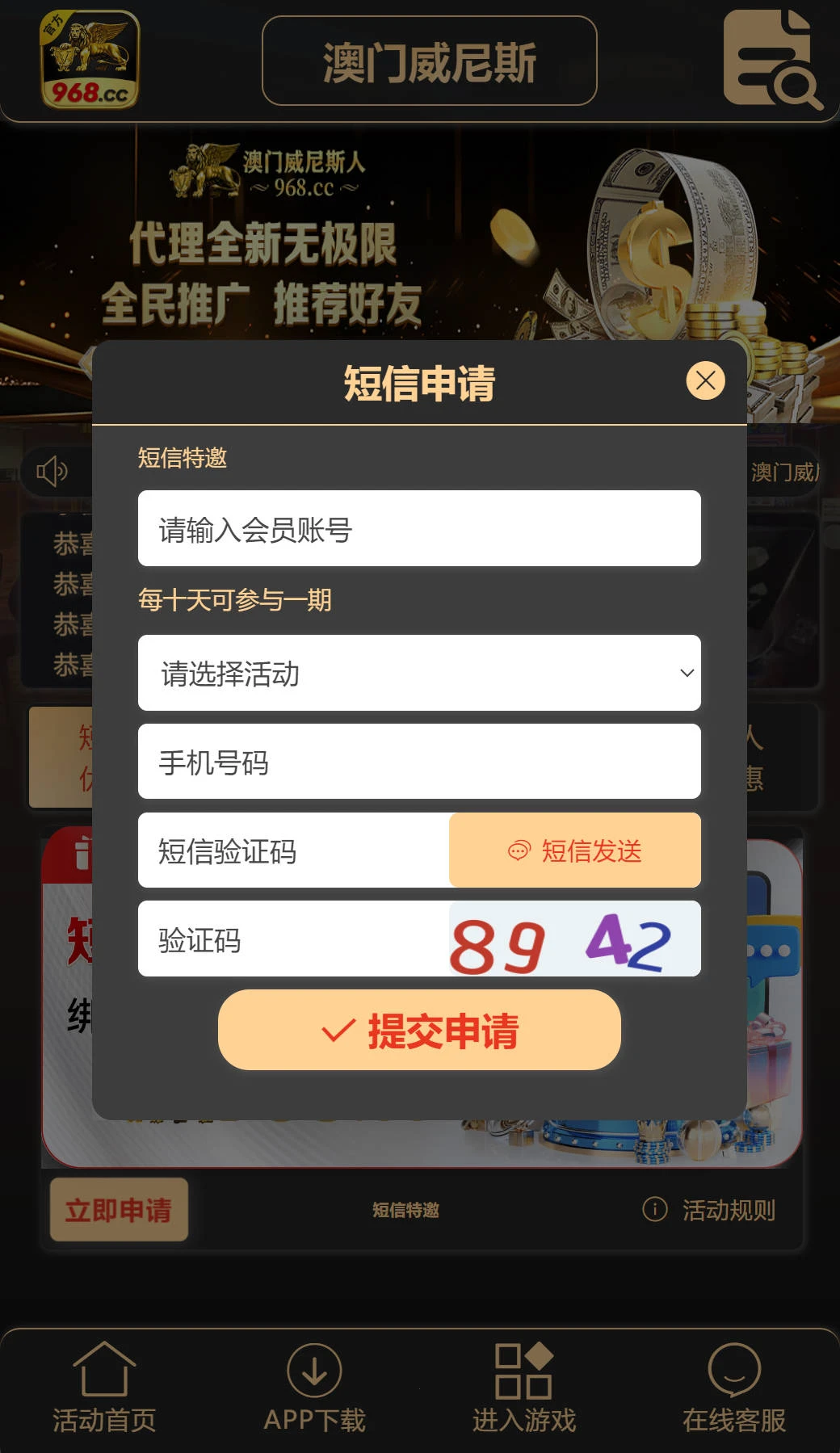Refresh the 8942 captcha image
Screen dimensions: 840x1453
click(x=574, y=939)
